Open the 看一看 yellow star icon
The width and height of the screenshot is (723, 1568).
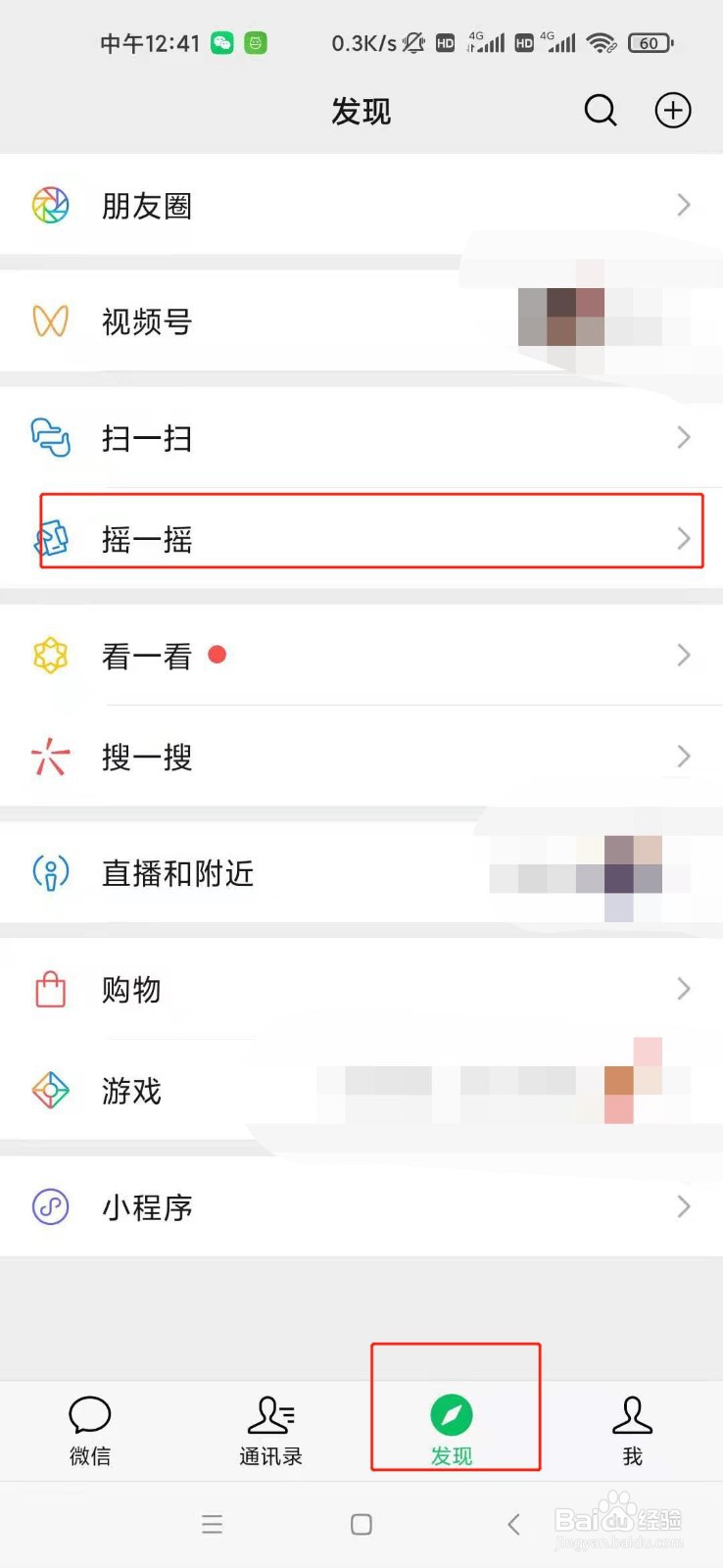(x=50, y=656)
